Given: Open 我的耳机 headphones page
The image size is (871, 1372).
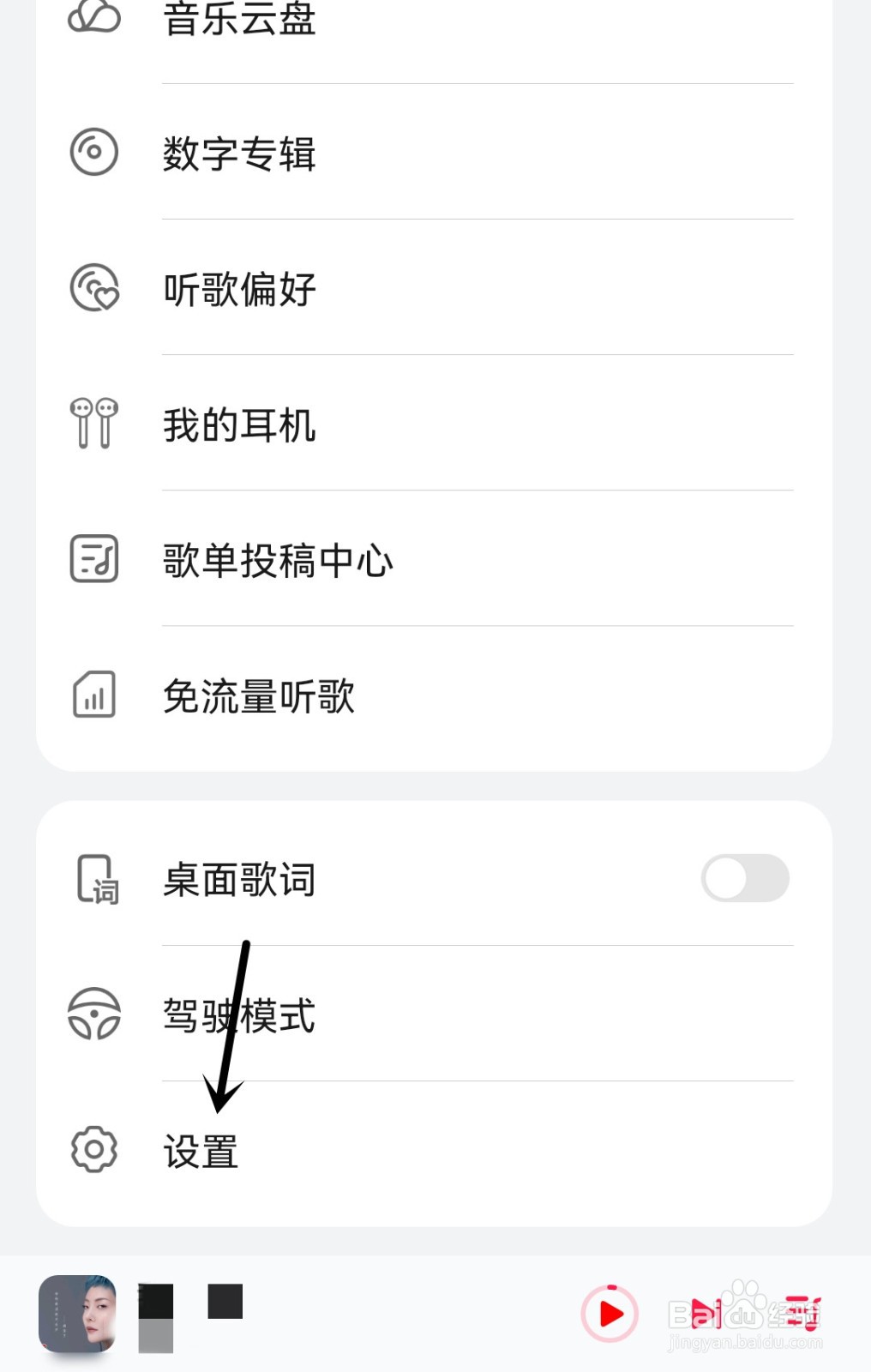Looking at the screenshot, I should [240, 424].
